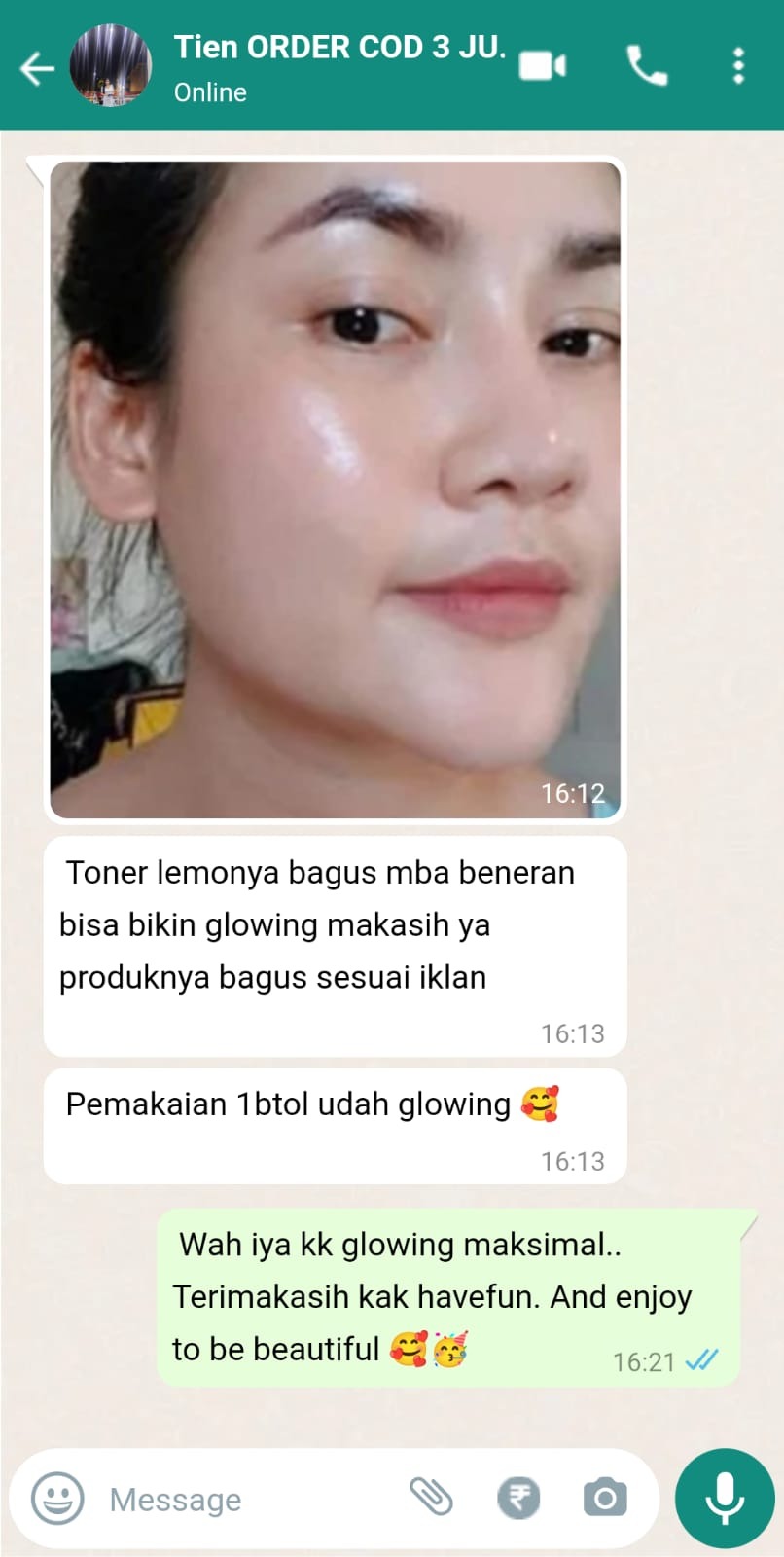This screenshot has height=1557, width=784.
Task: Focus the Message input field
Action: 243,1500
